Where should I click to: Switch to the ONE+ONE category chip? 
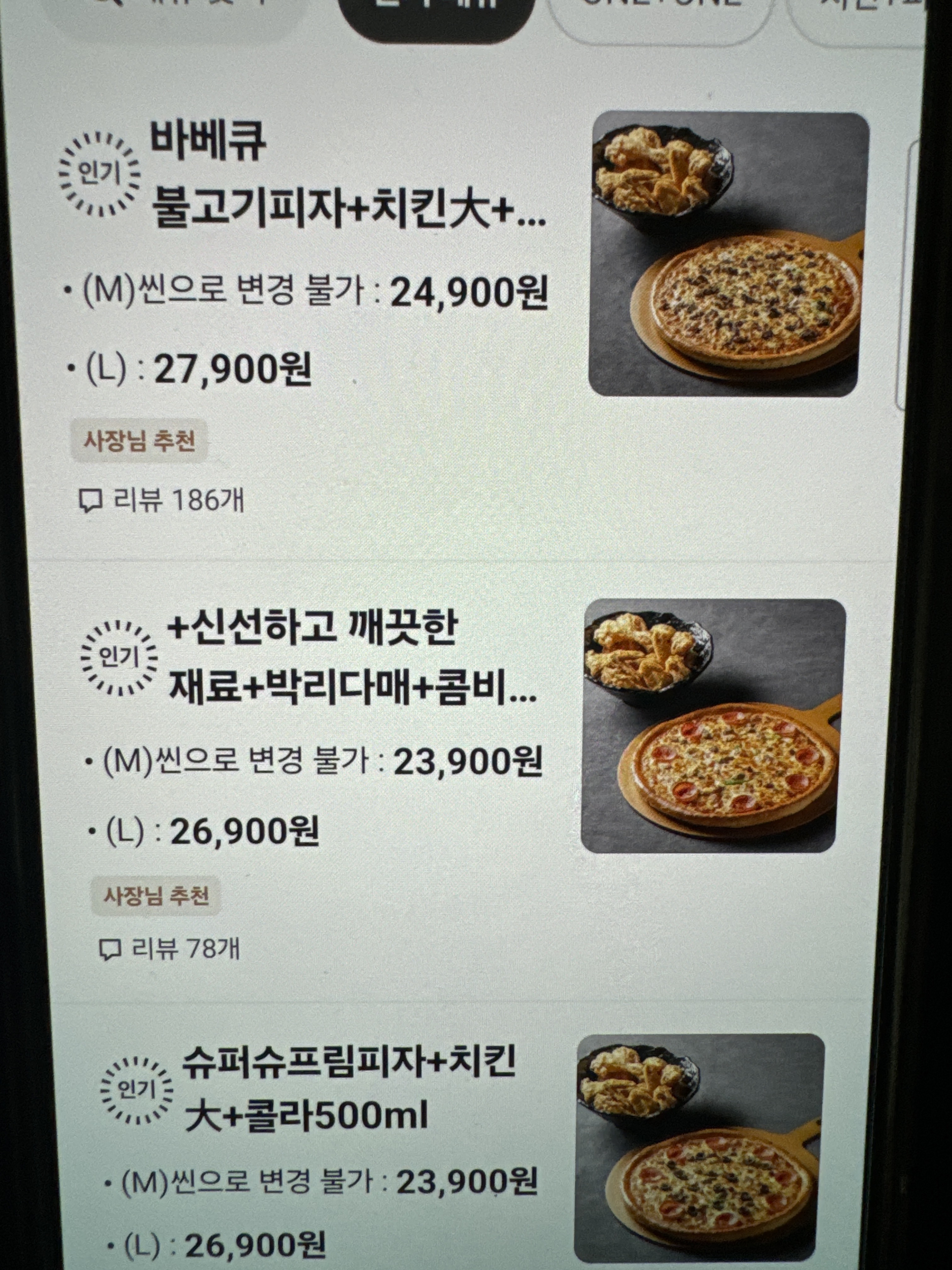coord(660,11)
